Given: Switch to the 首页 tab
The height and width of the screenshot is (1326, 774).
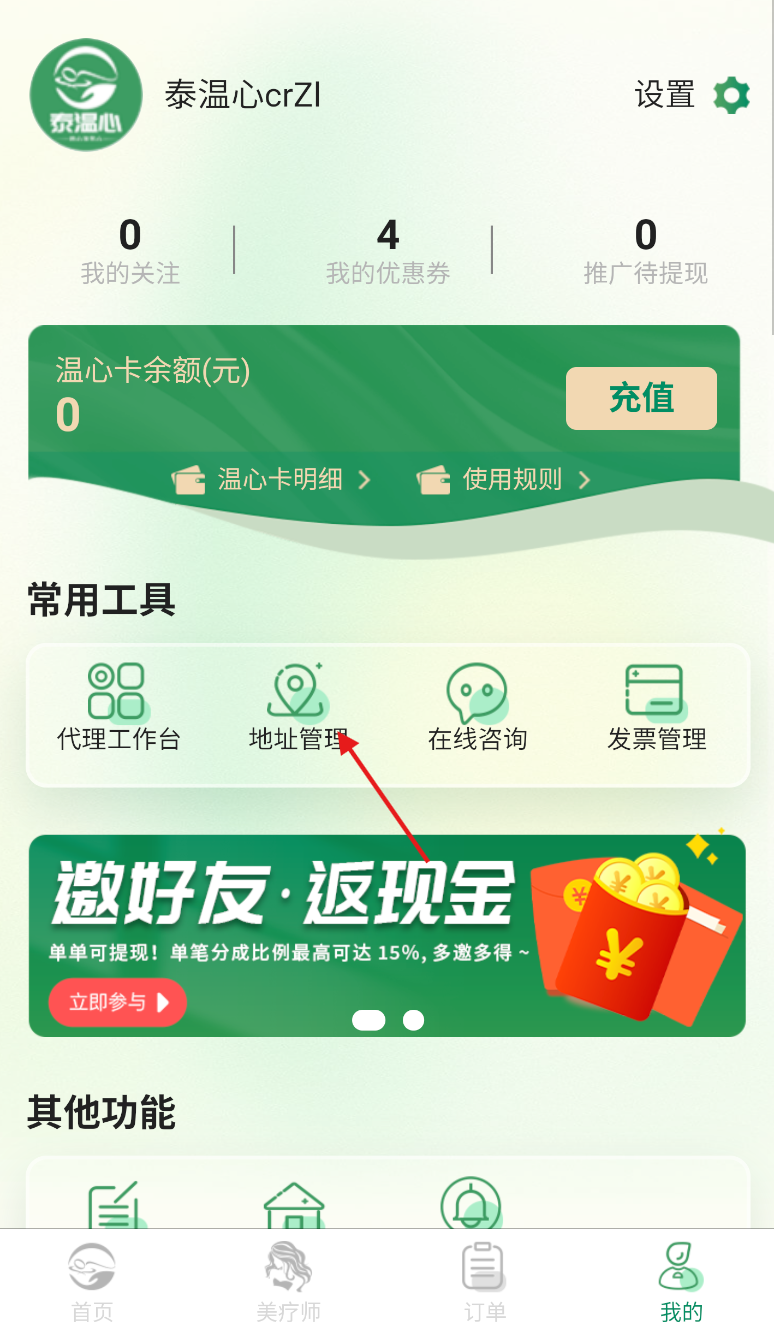Looking at the screenshot, I should tap(92, 1283).
